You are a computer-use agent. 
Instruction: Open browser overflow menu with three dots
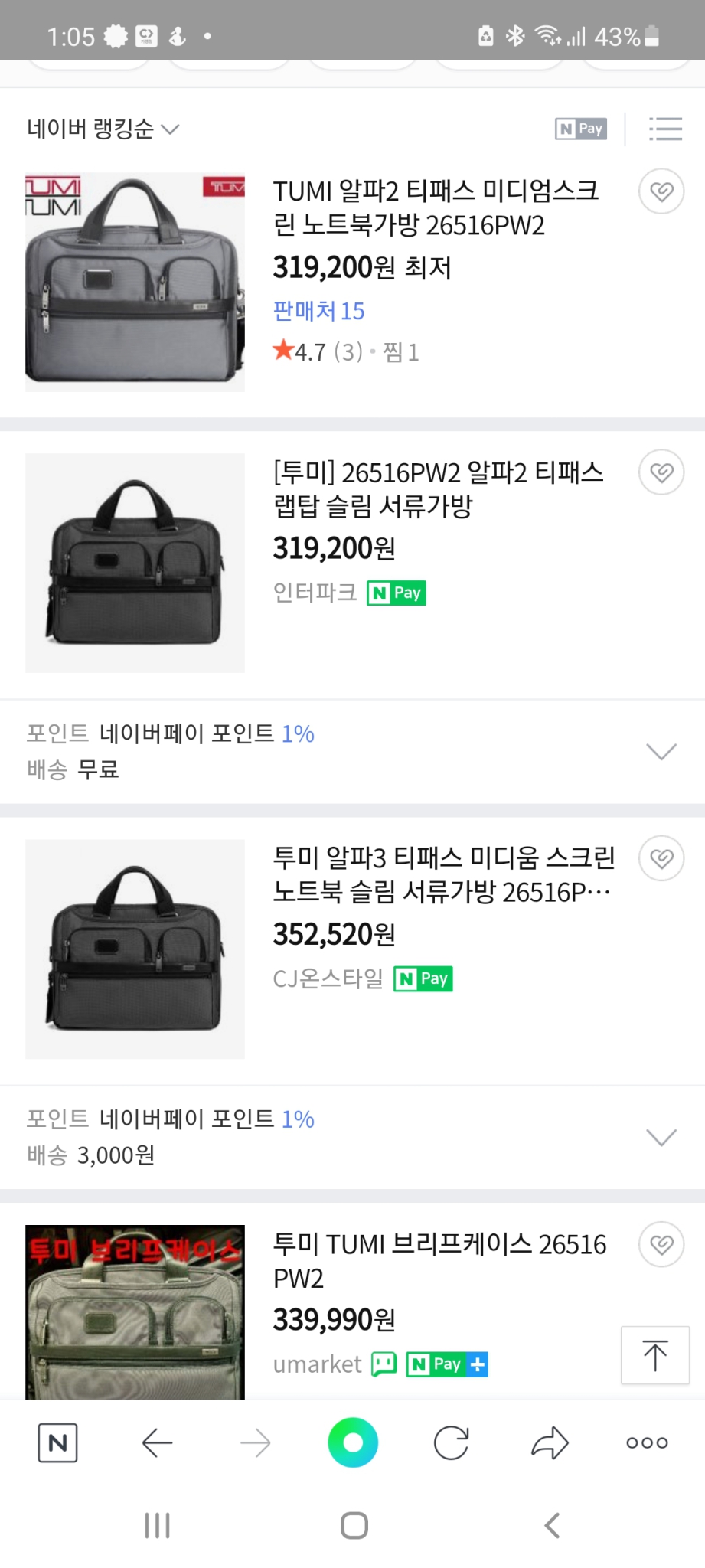coord(645,1443)
